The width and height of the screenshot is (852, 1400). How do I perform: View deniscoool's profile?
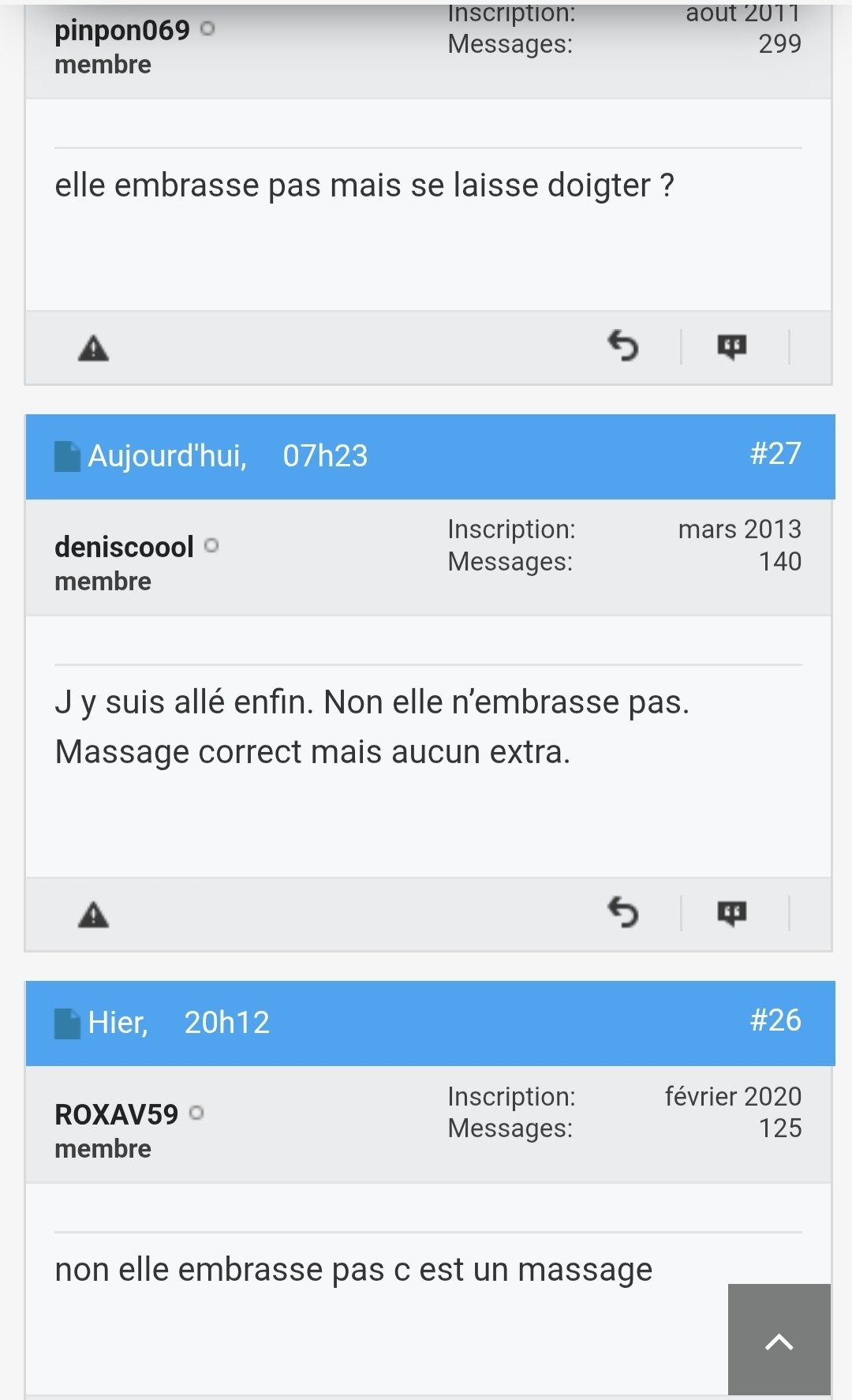tap(124, 547)
